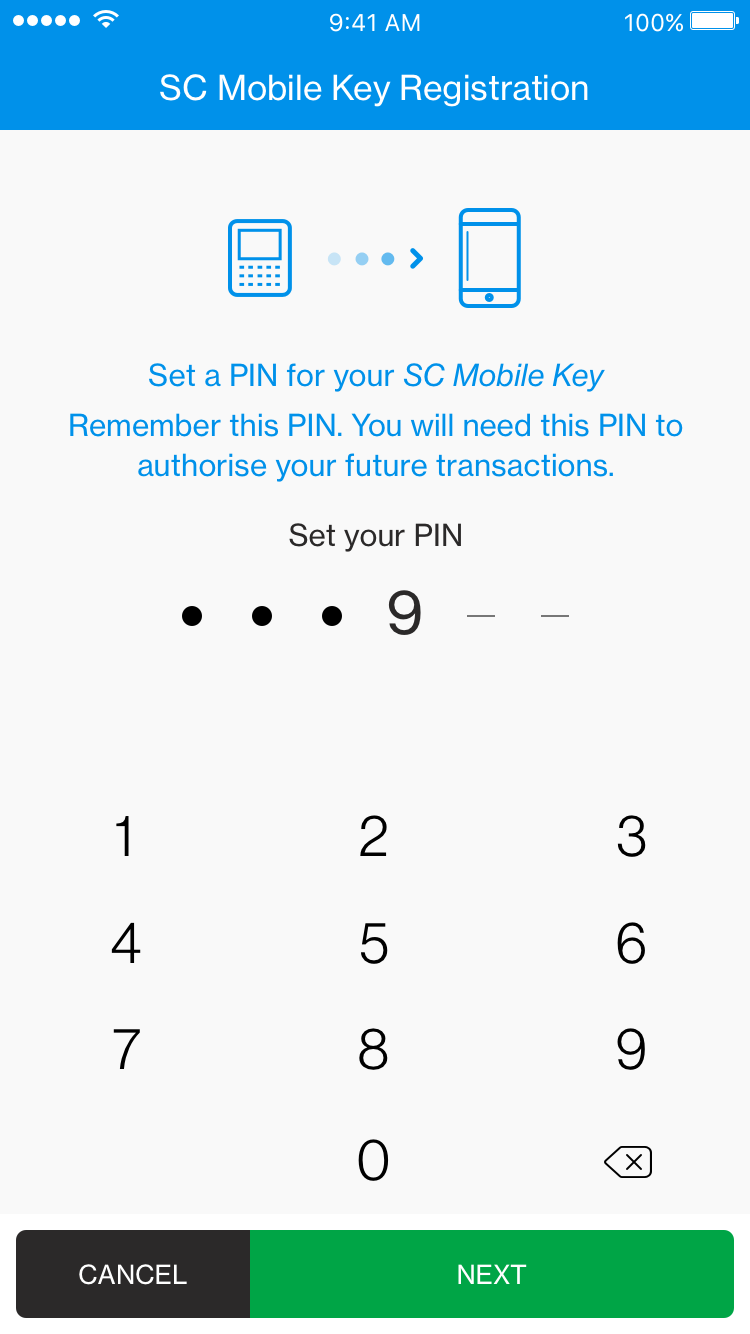Enter digit 7 on the keypad

[124, 1050]
